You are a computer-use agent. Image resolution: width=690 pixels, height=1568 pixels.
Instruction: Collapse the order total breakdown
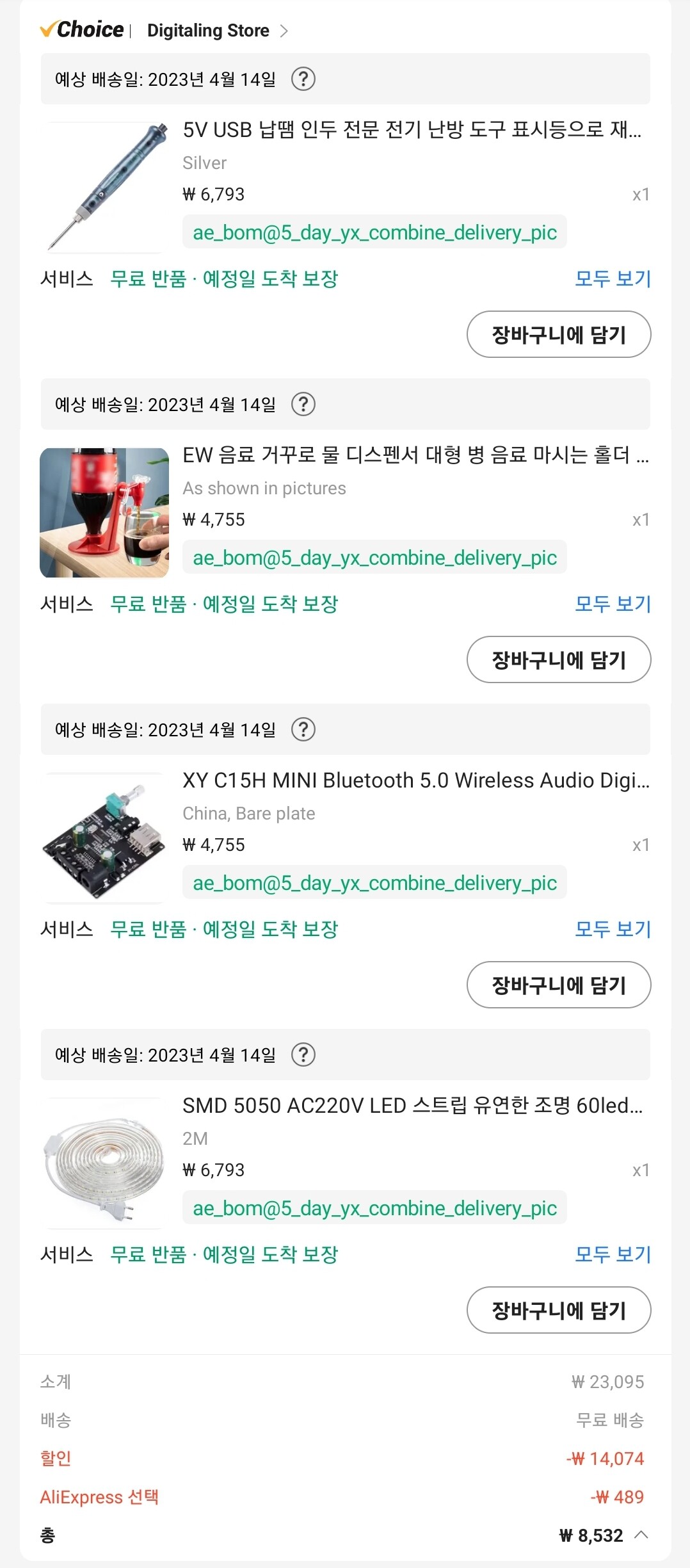click(x=641, y=1535)
